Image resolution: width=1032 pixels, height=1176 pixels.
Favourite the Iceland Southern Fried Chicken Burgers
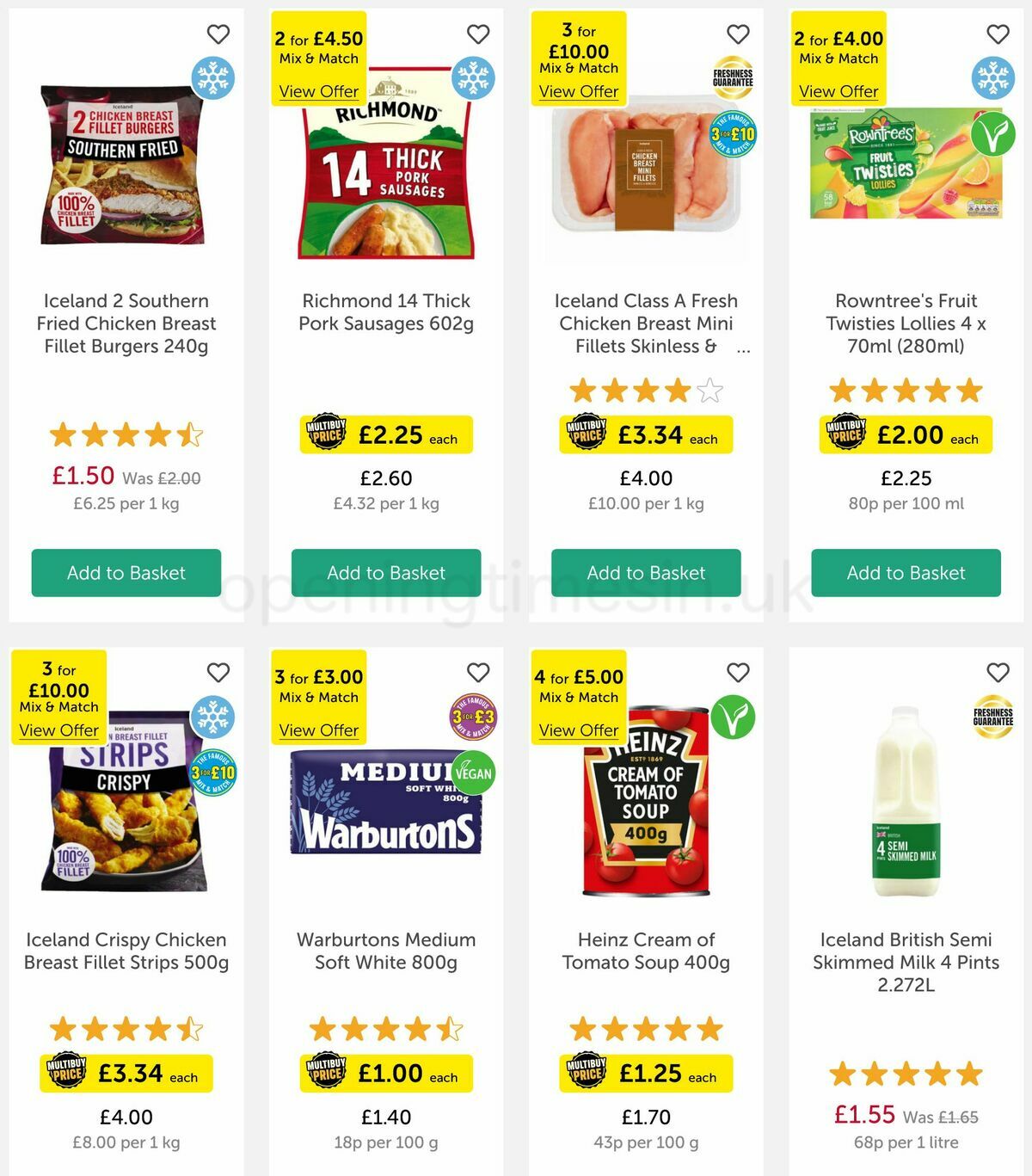click(218, 34)
